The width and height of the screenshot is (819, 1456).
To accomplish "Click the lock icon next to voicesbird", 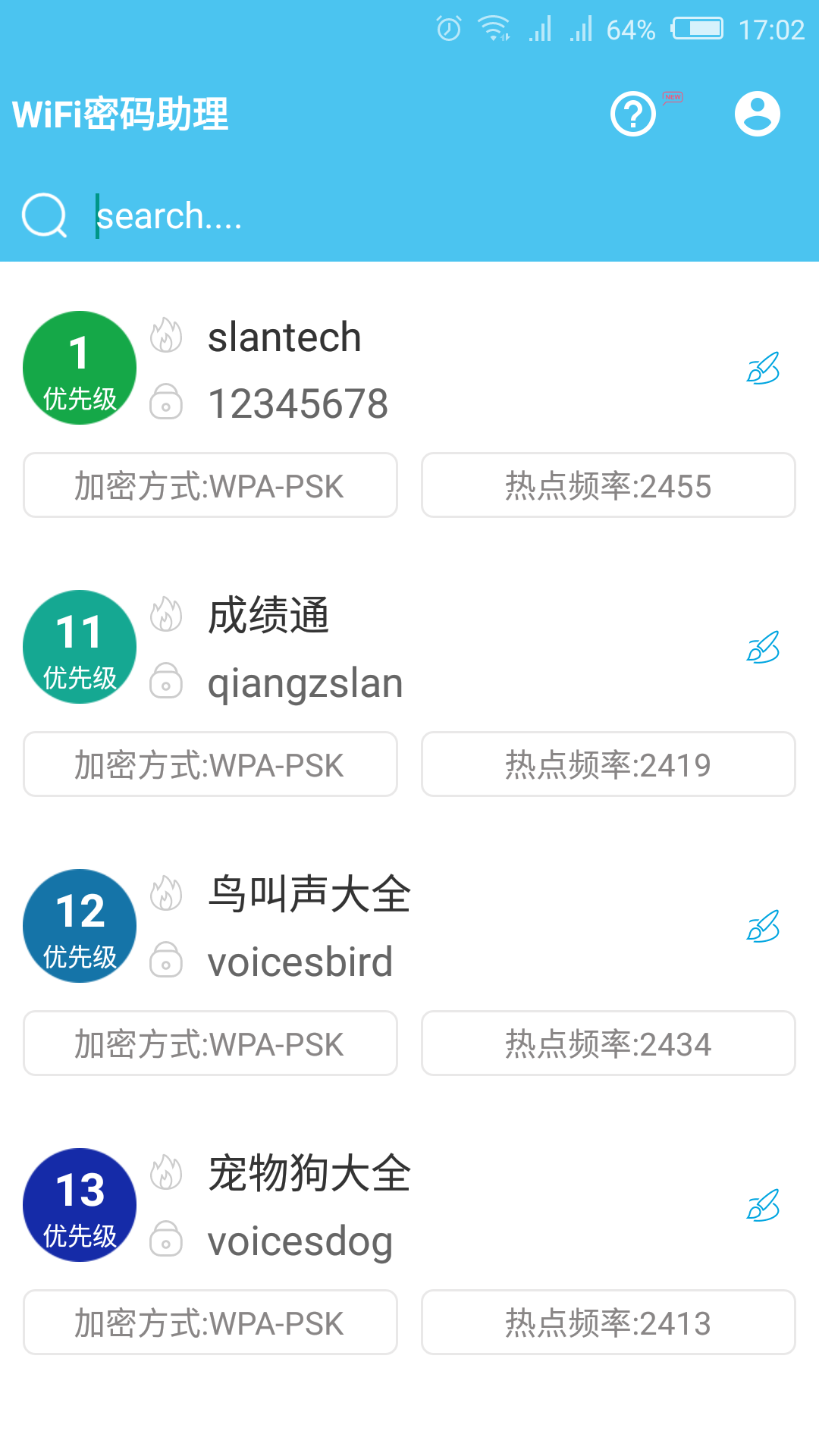I will click(167, 962).
